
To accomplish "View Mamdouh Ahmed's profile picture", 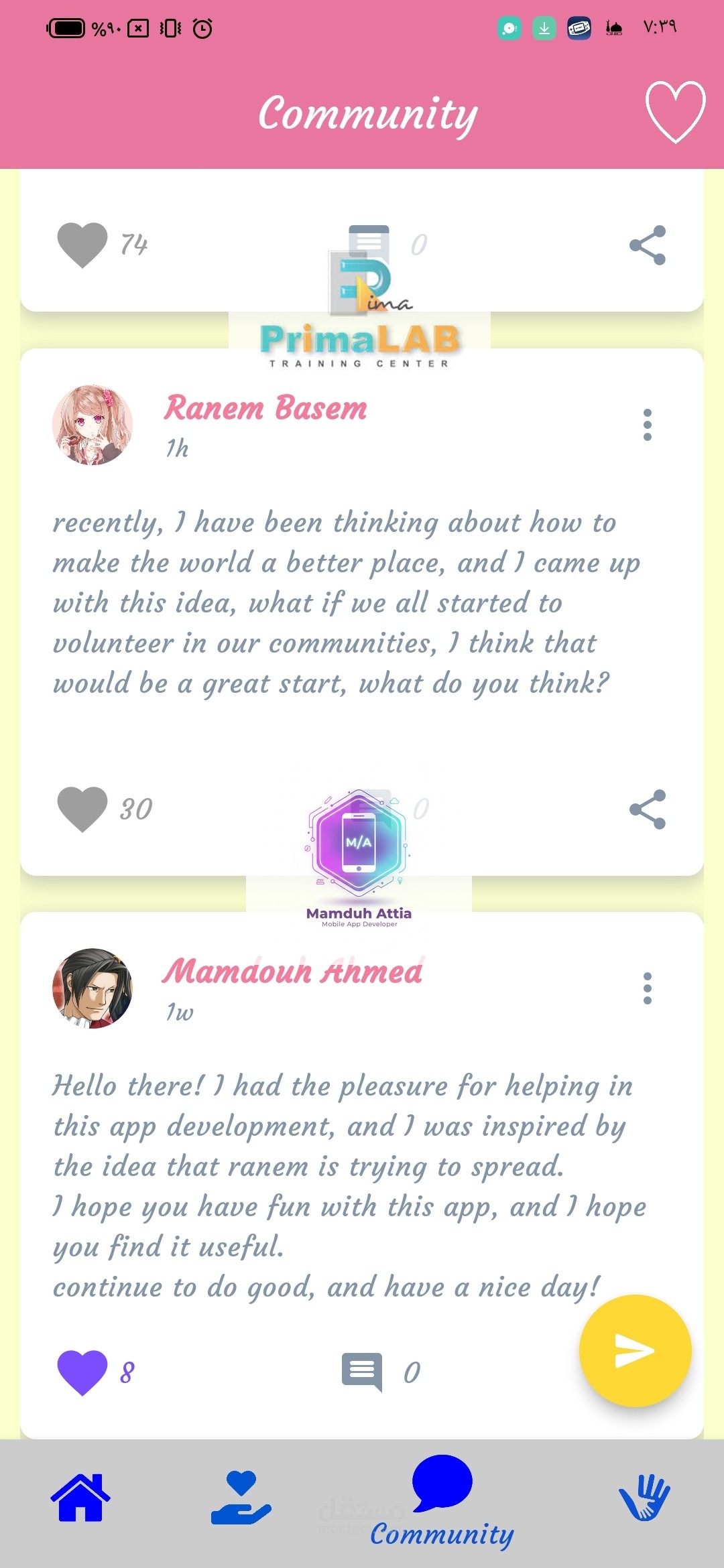I will pyautogui.click(x=93, y=988).
